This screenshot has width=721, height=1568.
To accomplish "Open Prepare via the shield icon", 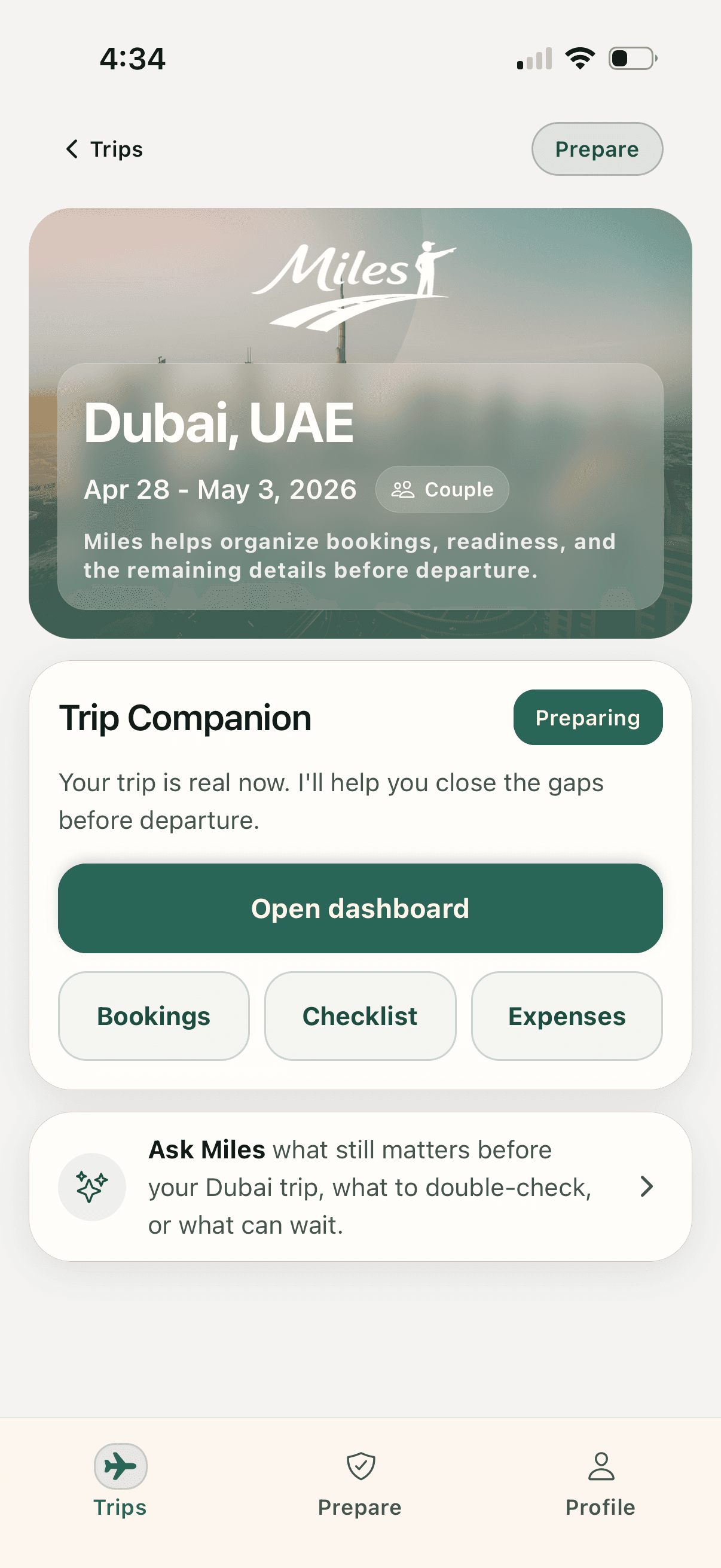I will pos(359,1467).
